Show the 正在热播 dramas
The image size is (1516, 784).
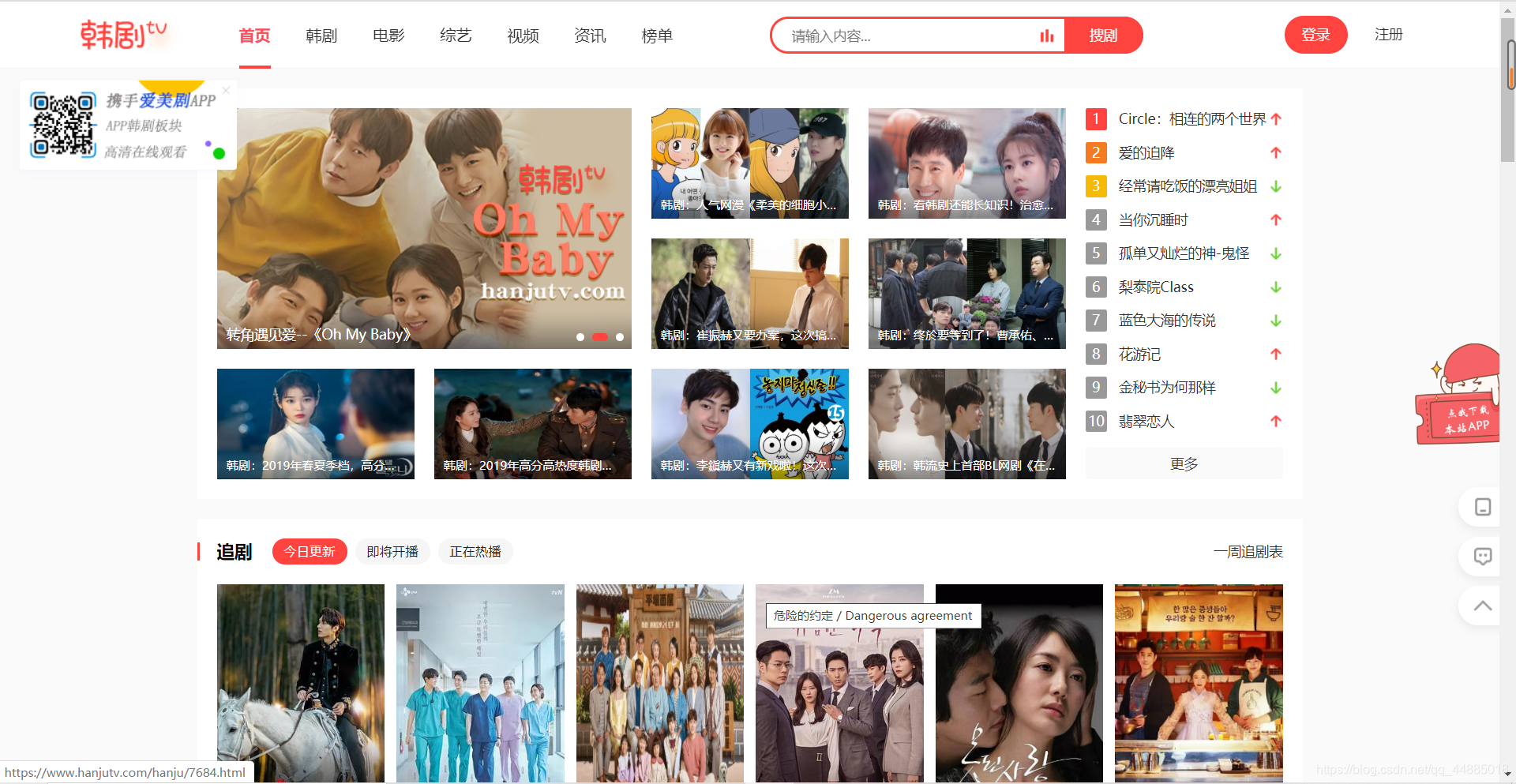[475, 551]
